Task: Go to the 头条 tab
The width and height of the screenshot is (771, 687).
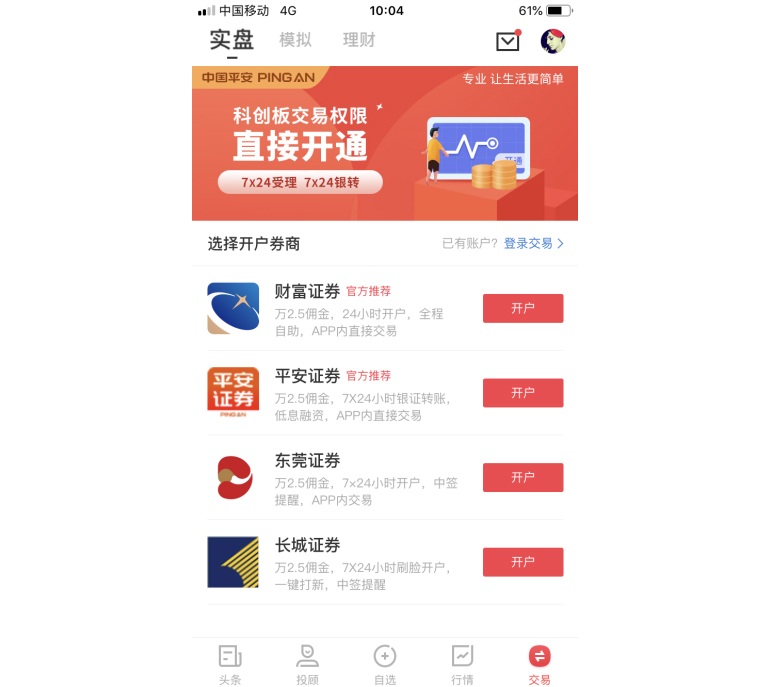Action: [x=231, y=664]
